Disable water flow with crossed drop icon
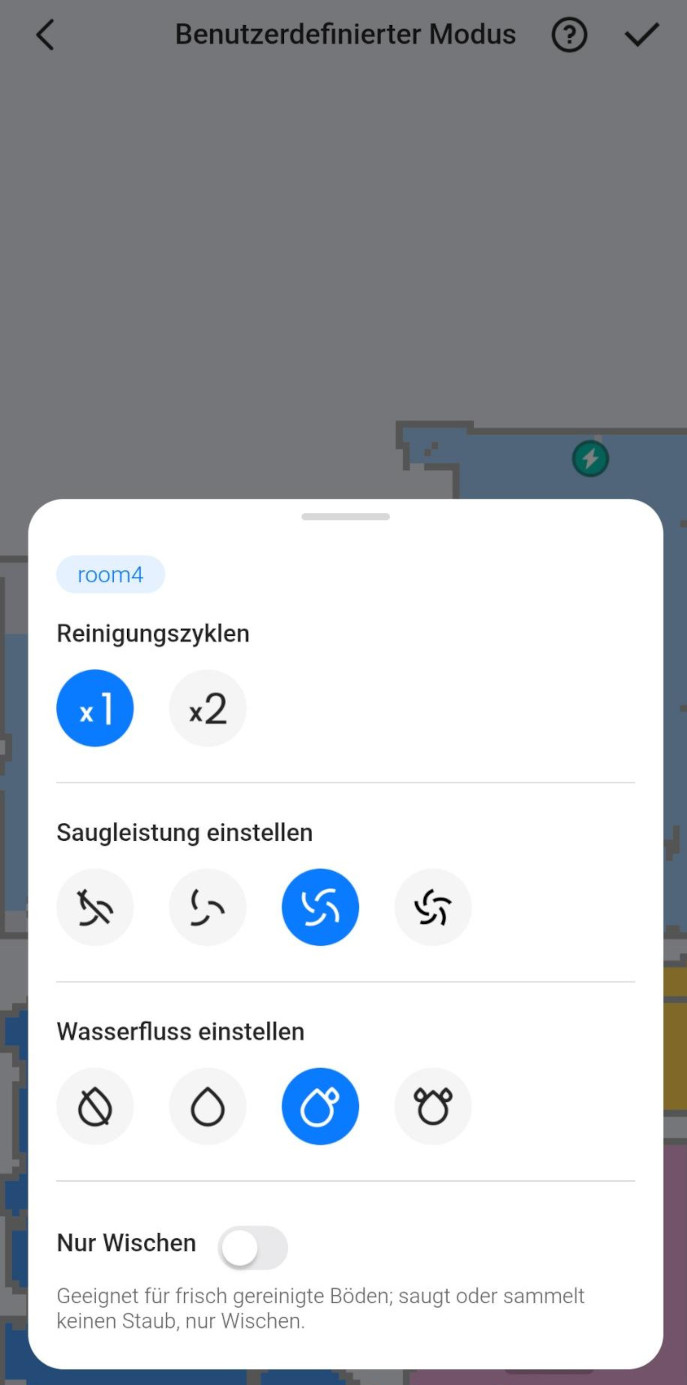The image size is (687, 1385). [95, 1106]
